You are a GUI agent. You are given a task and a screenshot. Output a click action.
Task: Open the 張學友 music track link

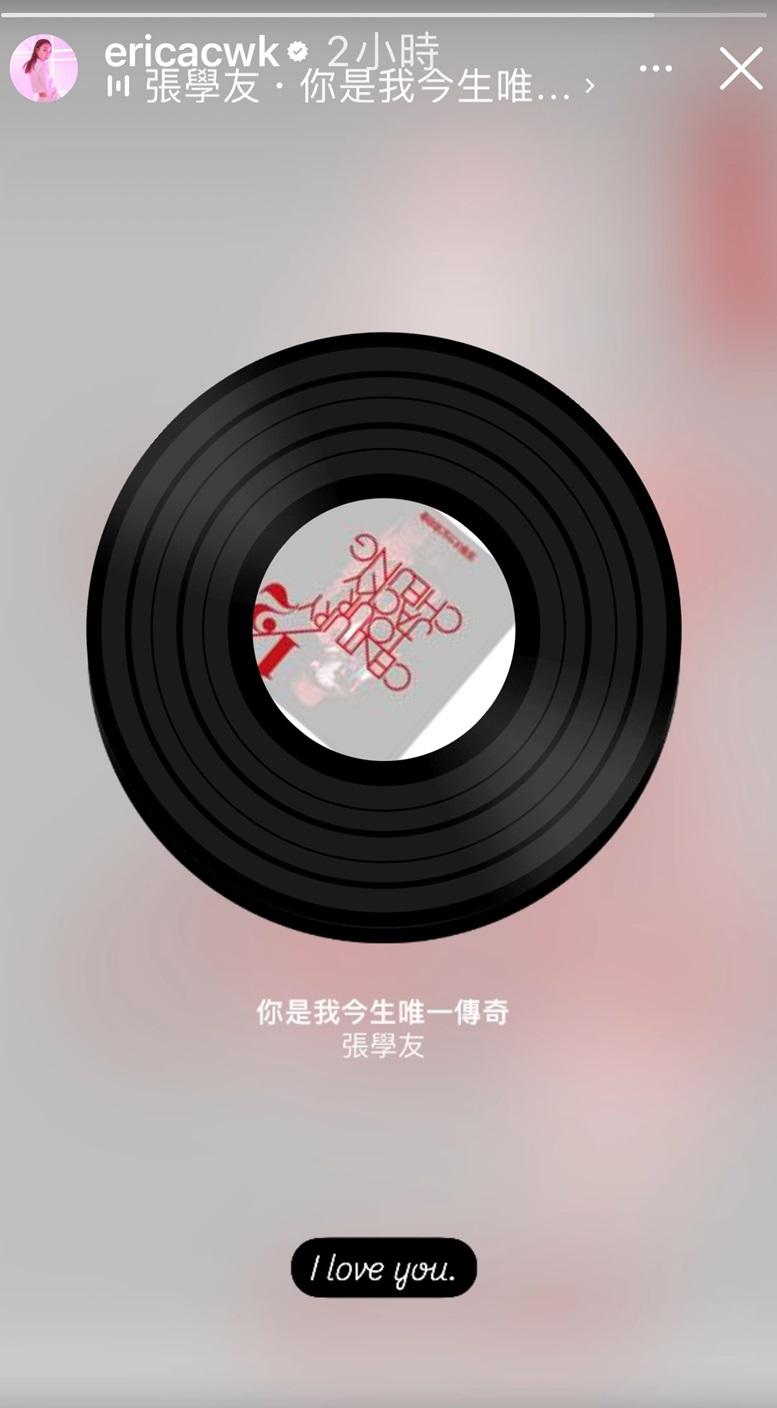pos(355,88)
